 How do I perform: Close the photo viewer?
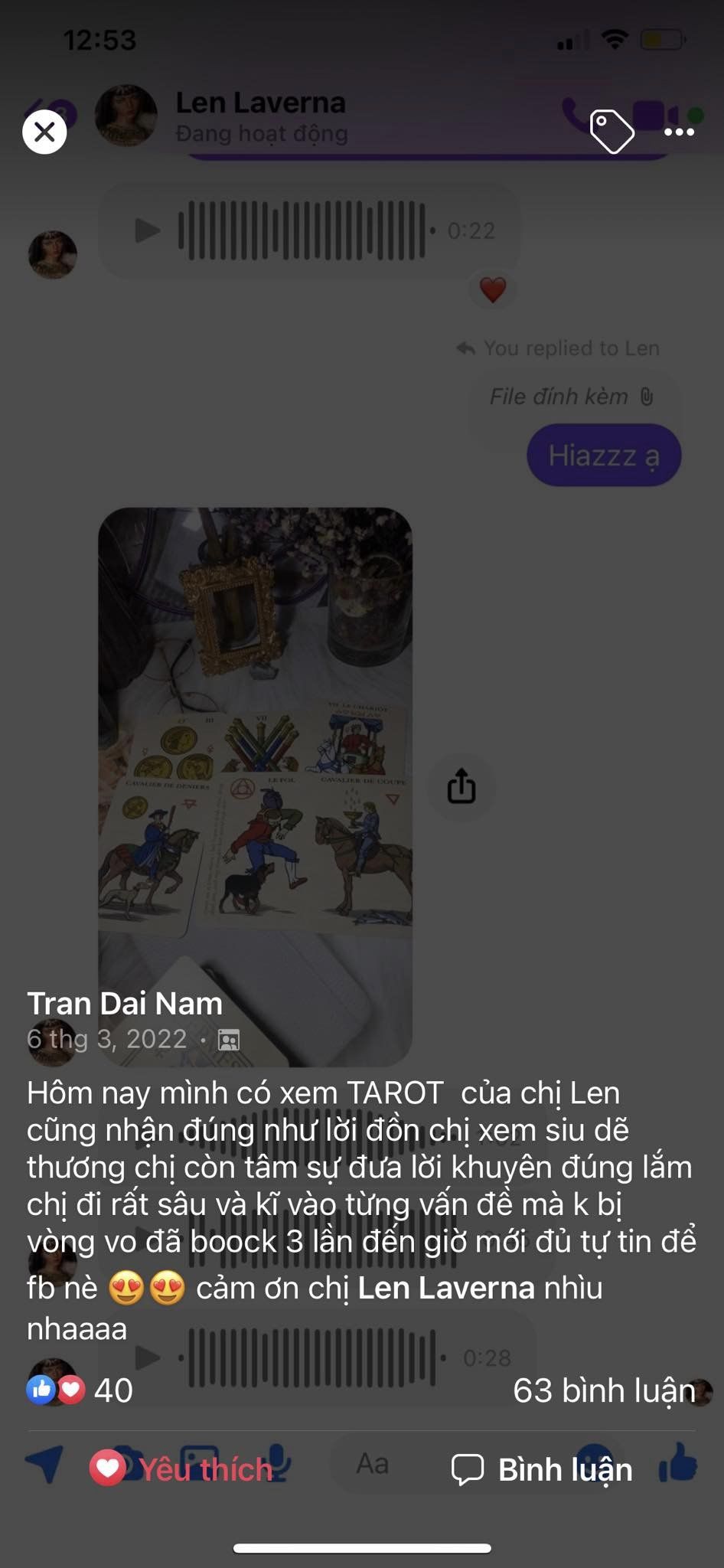44,132
